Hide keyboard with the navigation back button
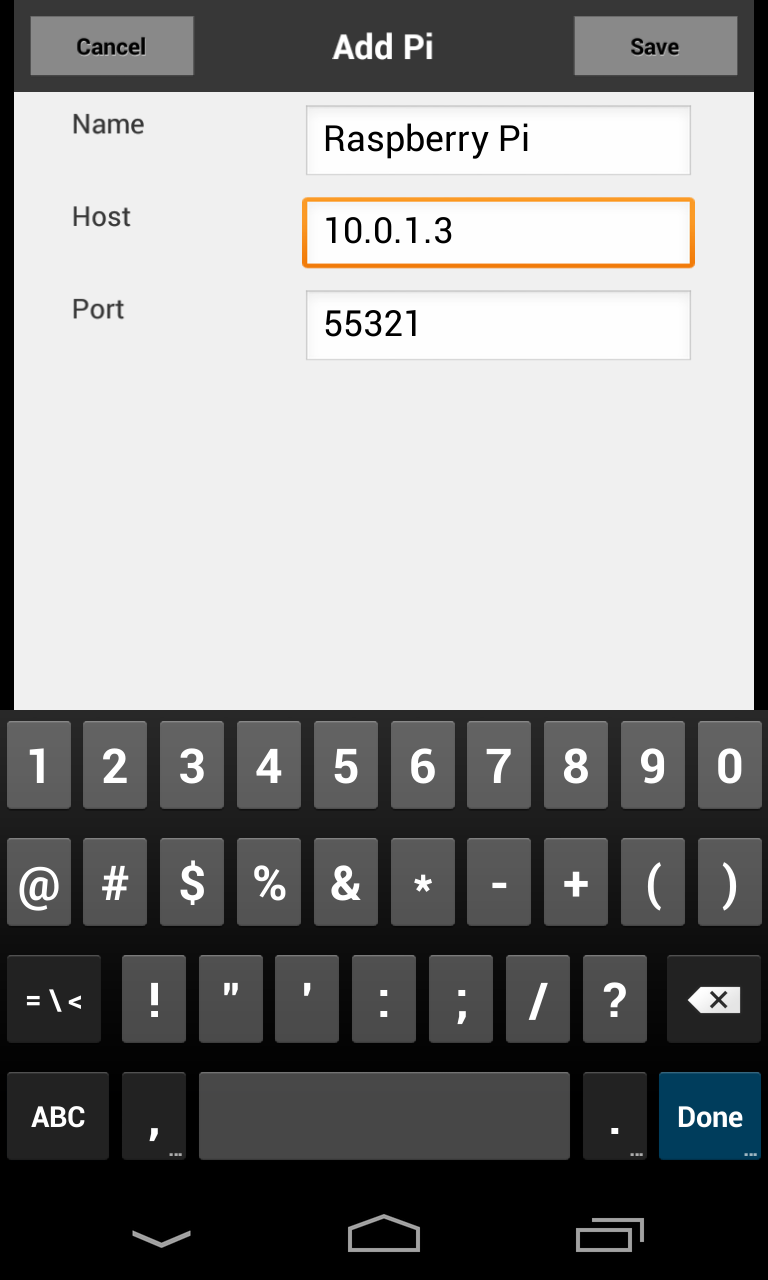This screenshot has width=768, height=1280. tap(161, 1238)
